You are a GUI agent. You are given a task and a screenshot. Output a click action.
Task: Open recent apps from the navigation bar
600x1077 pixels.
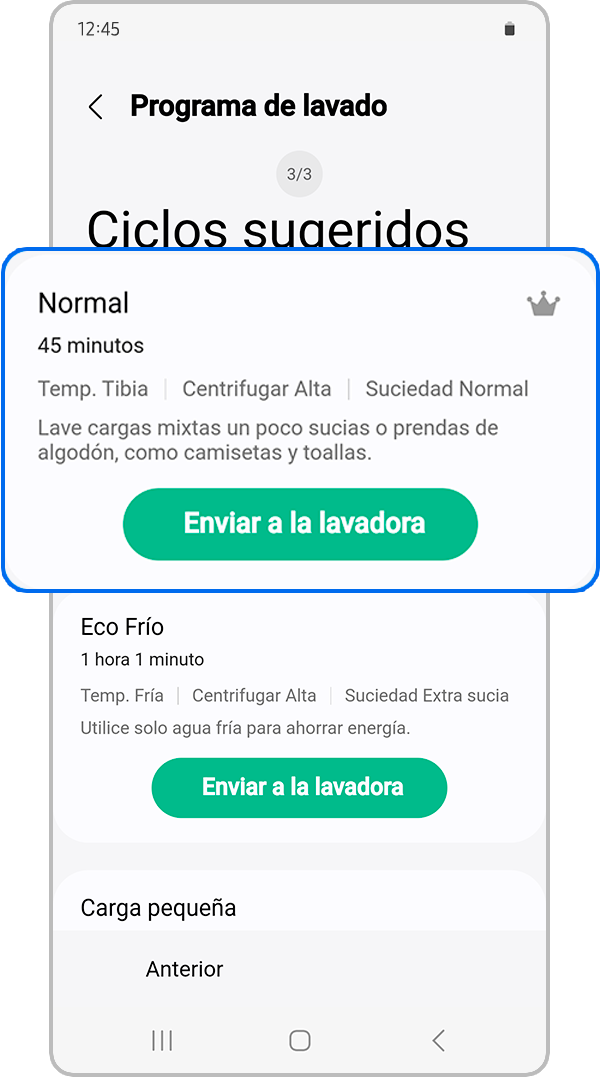pos(162,1040)
